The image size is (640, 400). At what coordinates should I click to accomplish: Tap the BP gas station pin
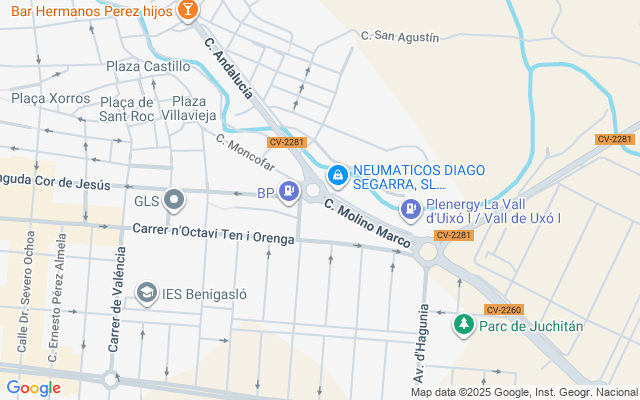click(289, 191)
